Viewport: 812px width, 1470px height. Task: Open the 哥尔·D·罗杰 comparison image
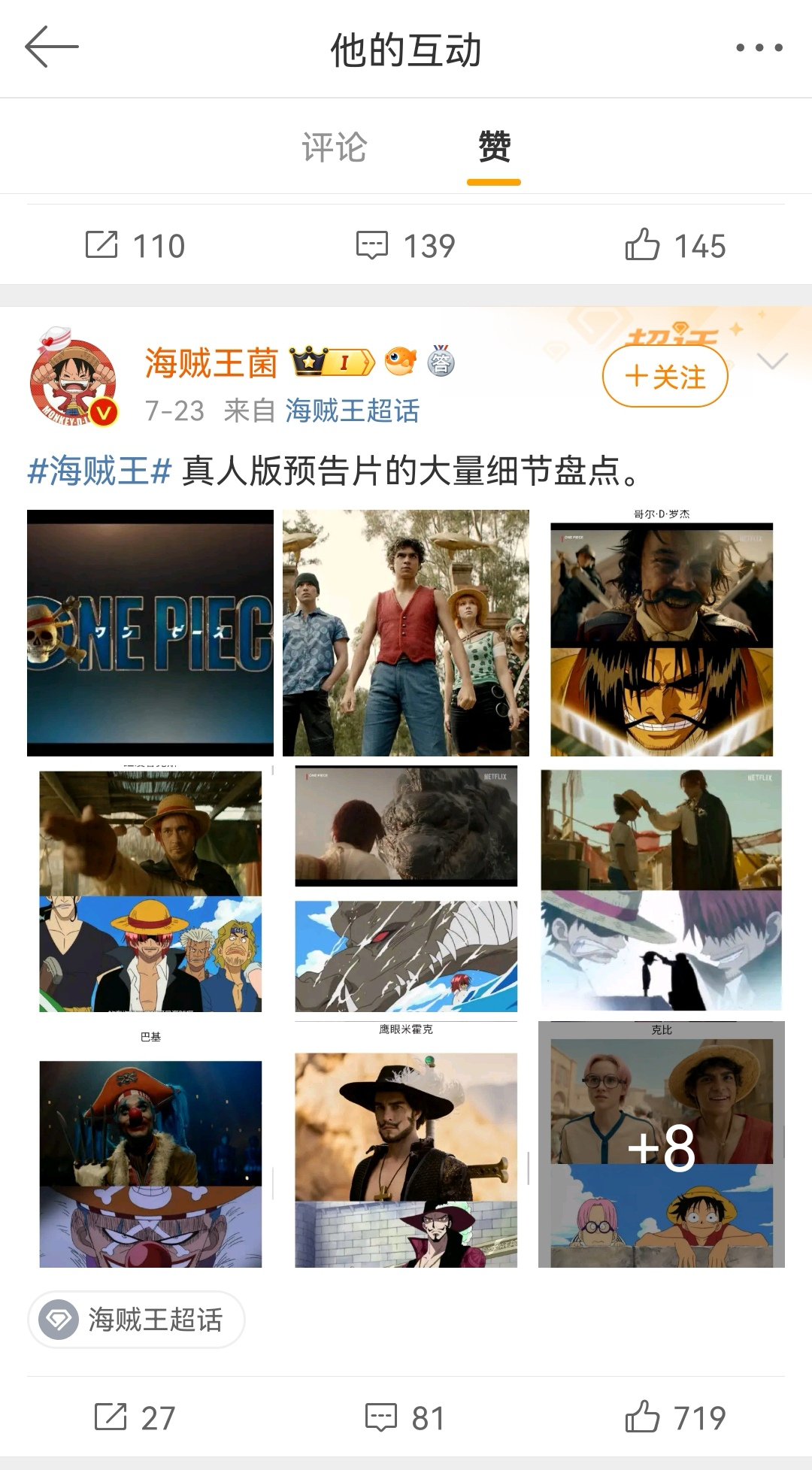click(x=662, y=633)
